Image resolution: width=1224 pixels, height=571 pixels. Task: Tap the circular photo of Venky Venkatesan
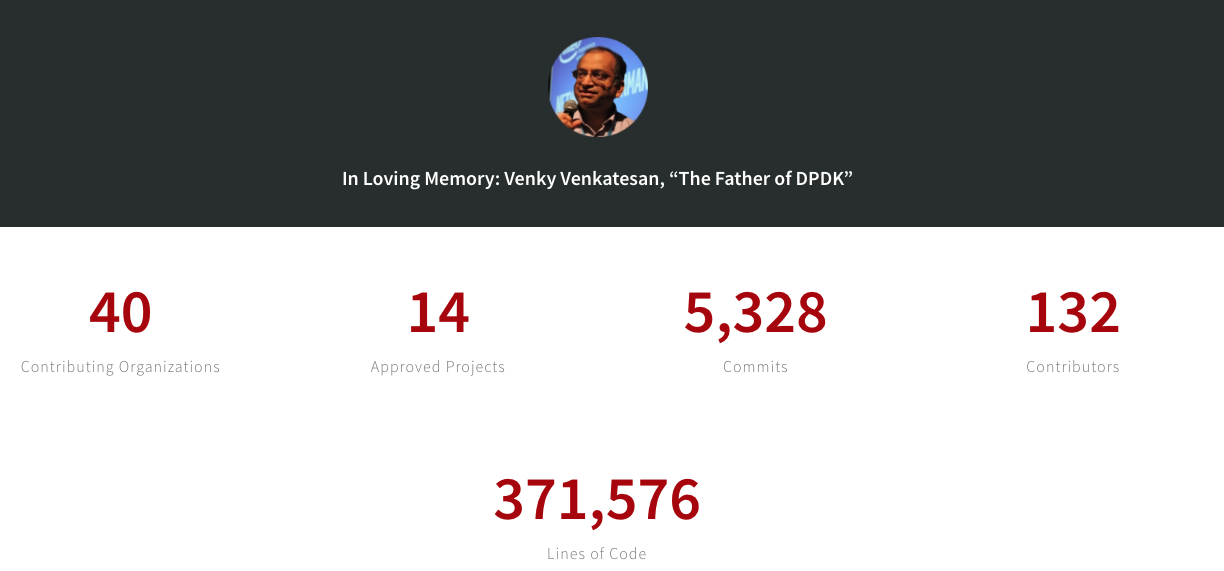click(x=598, y=87)
